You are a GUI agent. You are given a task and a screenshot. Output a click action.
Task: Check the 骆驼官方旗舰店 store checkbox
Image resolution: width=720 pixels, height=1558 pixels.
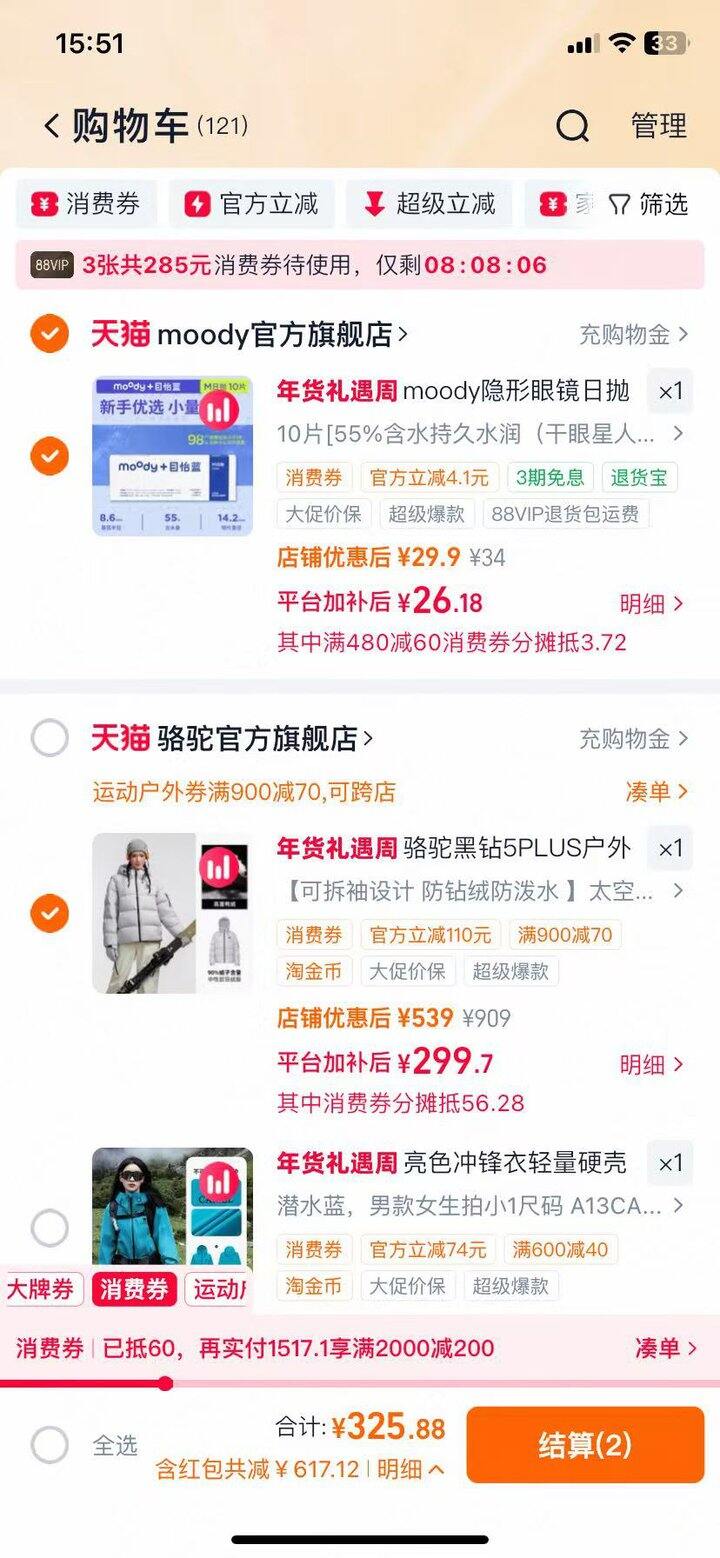click(50, 739)
